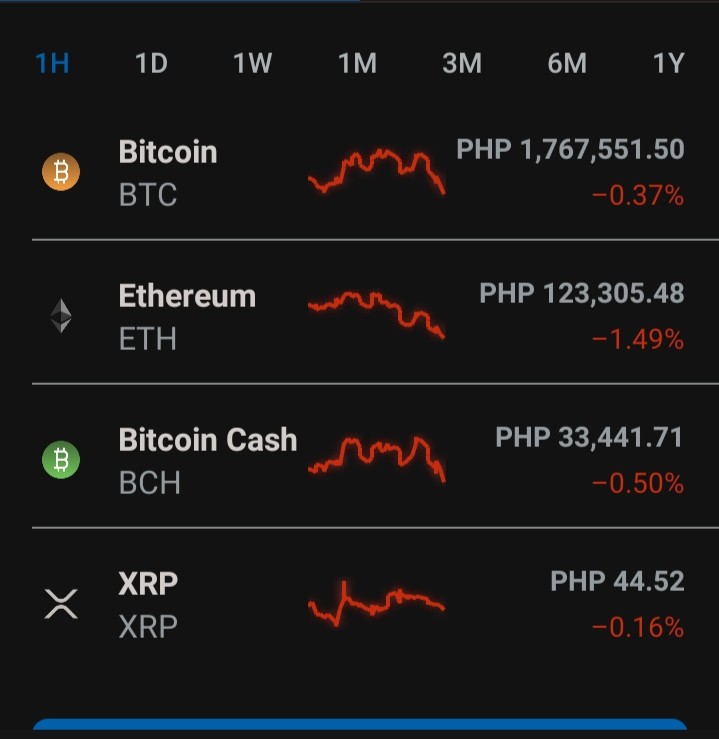Viewport: 719px width, 739px height.
Task: Select the 3M time range
Action: coord(462,63)
